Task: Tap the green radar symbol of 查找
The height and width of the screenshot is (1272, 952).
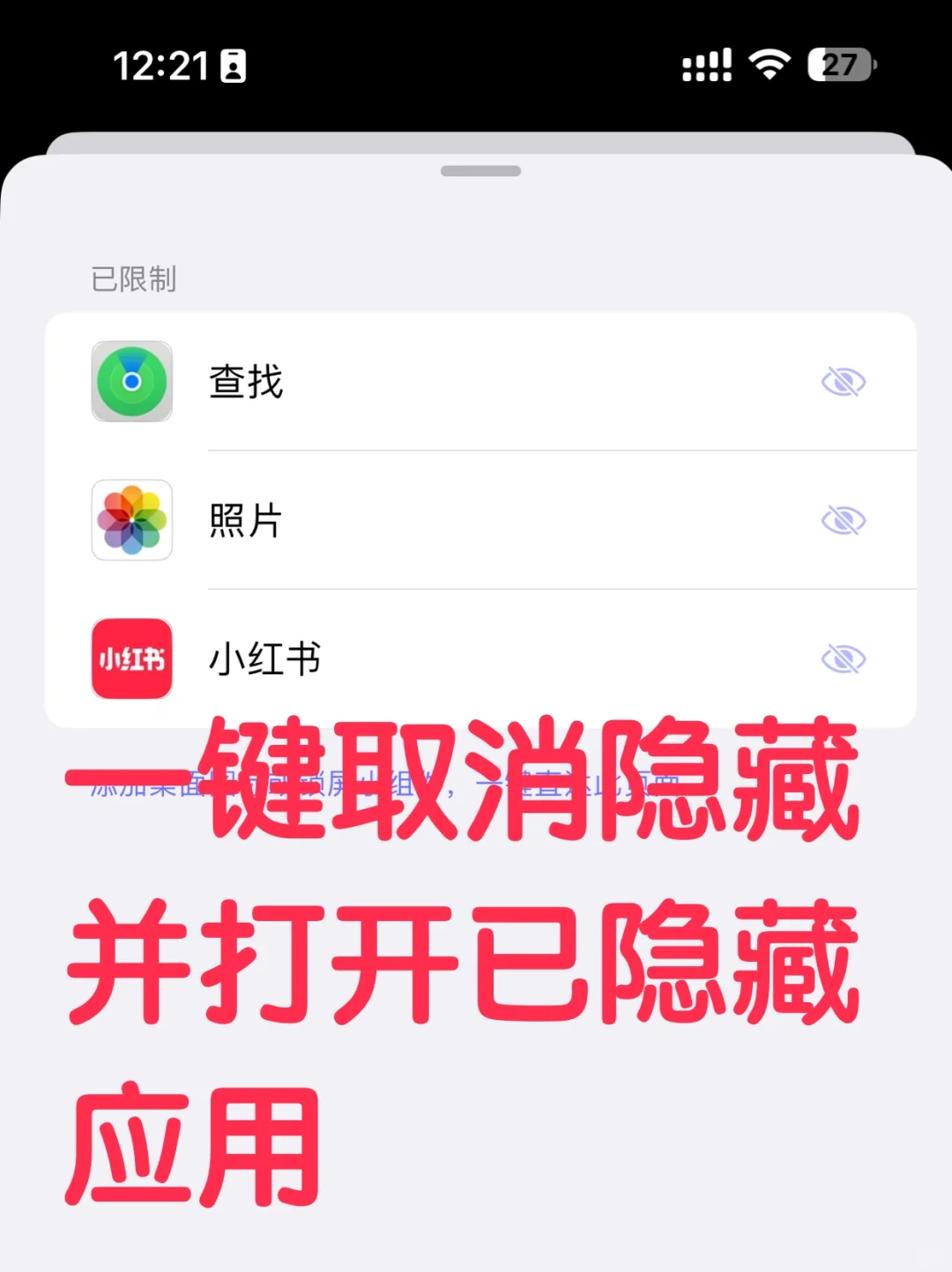Action: [132, 383]
